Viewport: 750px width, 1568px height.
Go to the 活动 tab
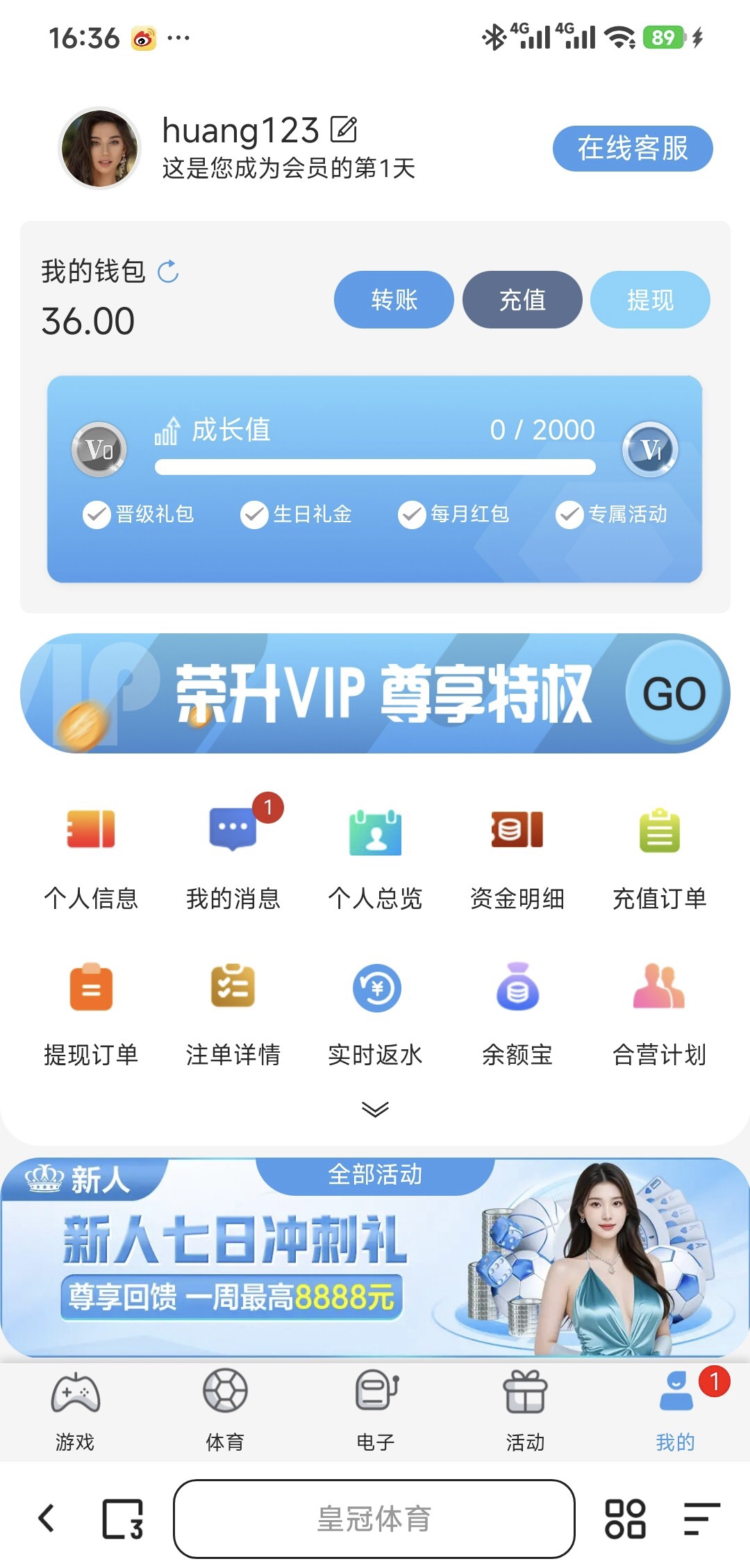pos(525,1411)
